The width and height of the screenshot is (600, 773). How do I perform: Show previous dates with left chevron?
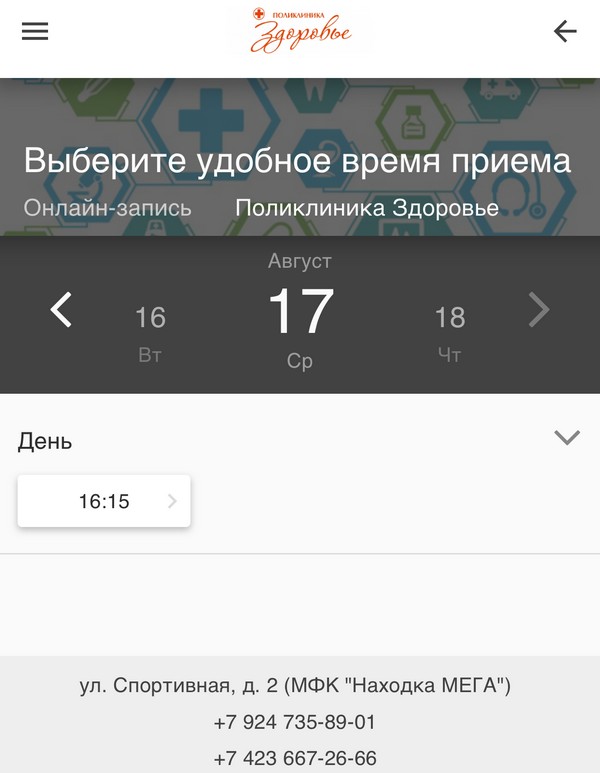coord(62,310)
